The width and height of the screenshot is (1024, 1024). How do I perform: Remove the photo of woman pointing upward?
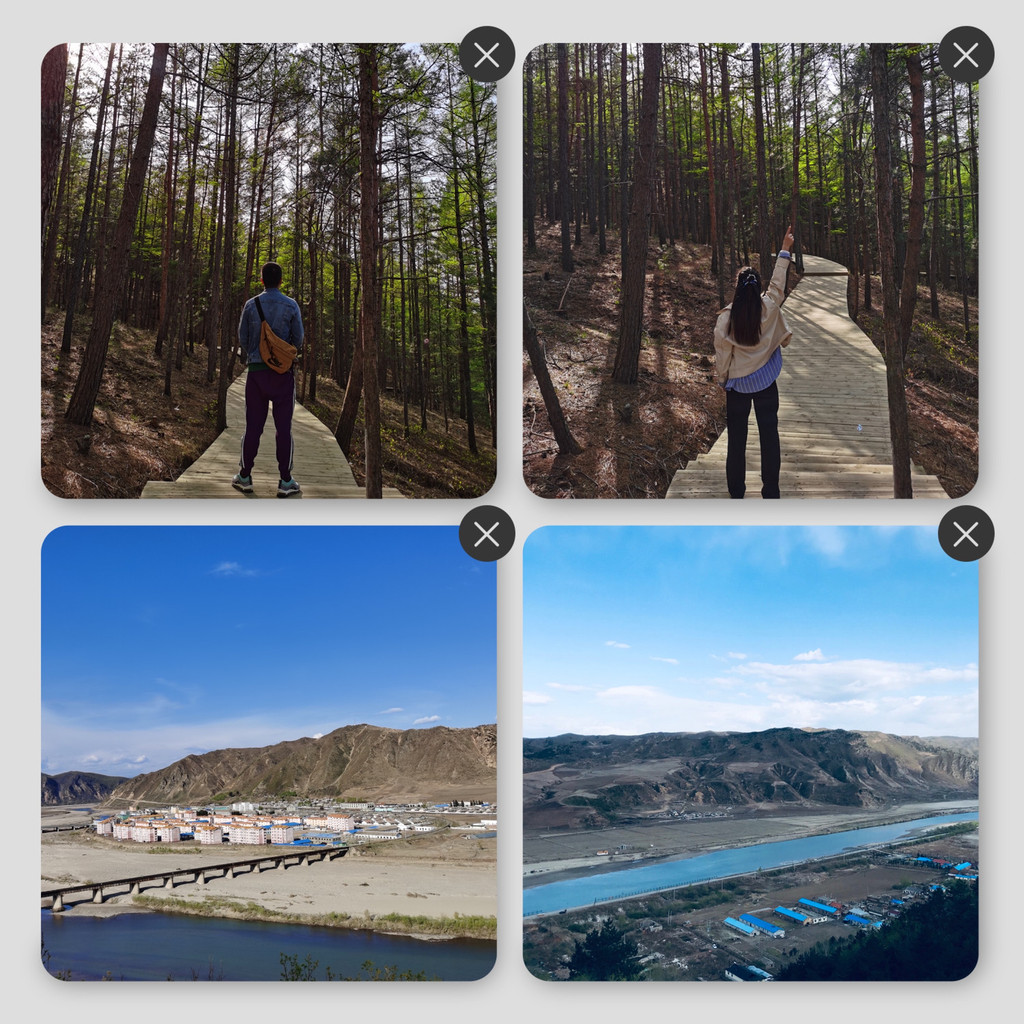point(966,54)
